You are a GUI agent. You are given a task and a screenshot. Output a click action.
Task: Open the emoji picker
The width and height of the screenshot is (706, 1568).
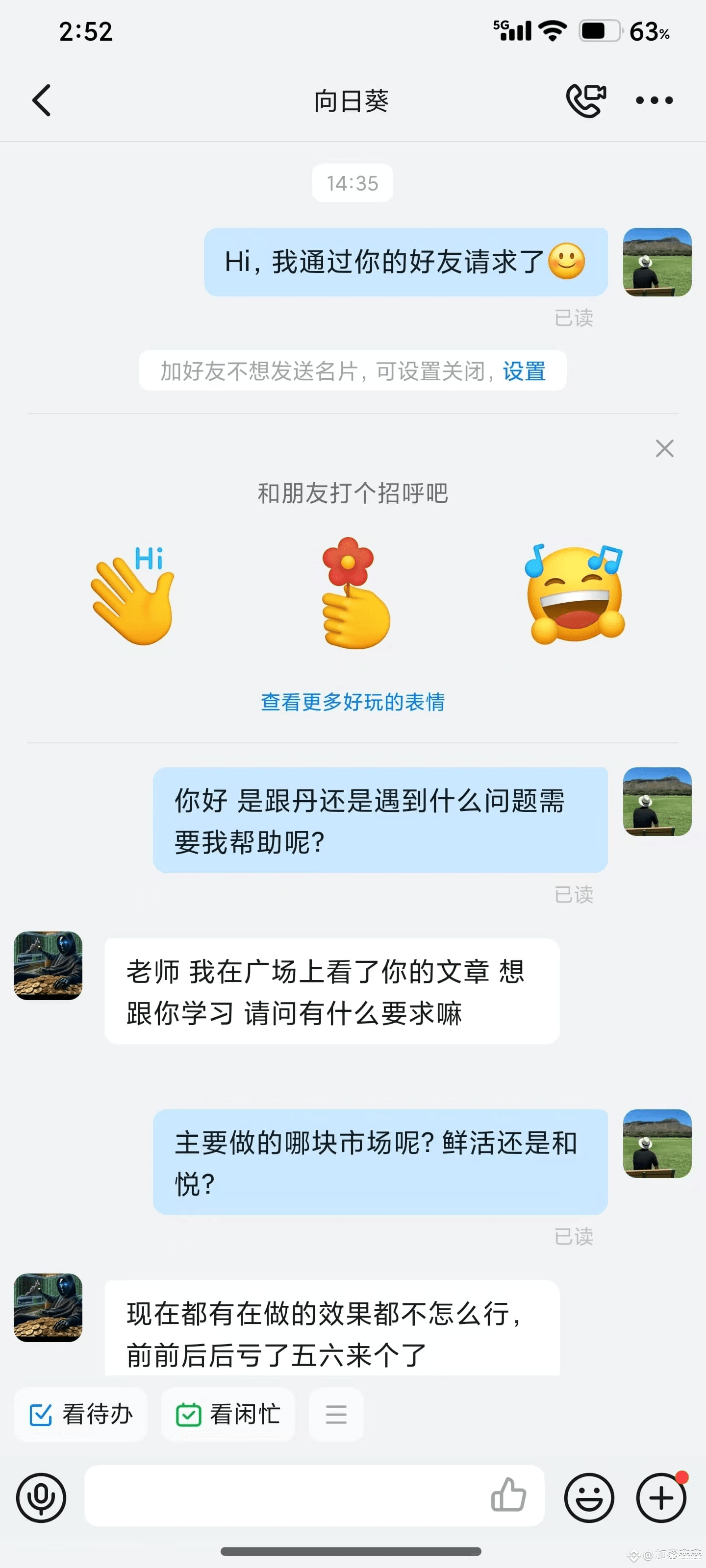(x=589, y=1497)
